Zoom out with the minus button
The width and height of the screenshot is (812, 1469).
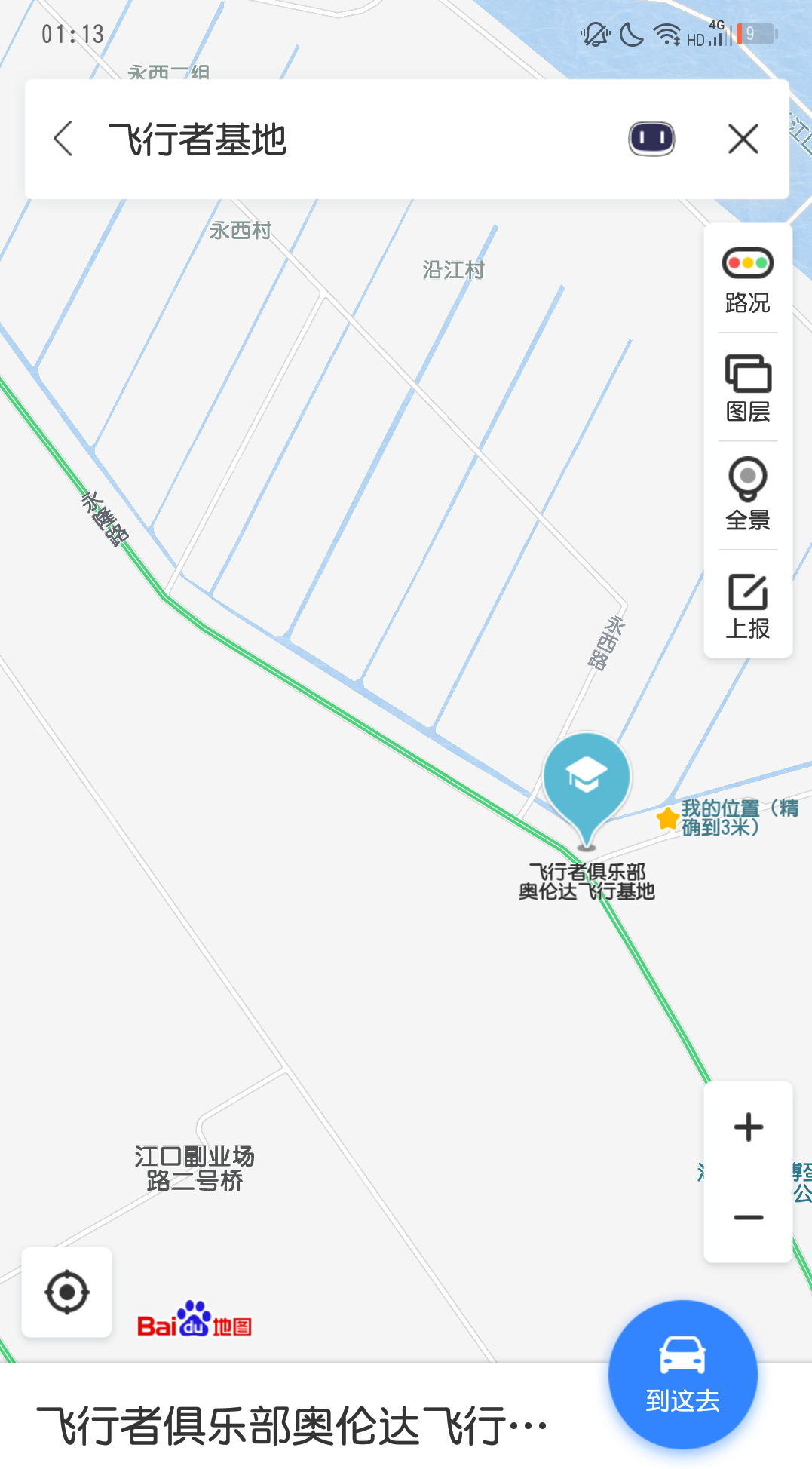point(748,1217)
